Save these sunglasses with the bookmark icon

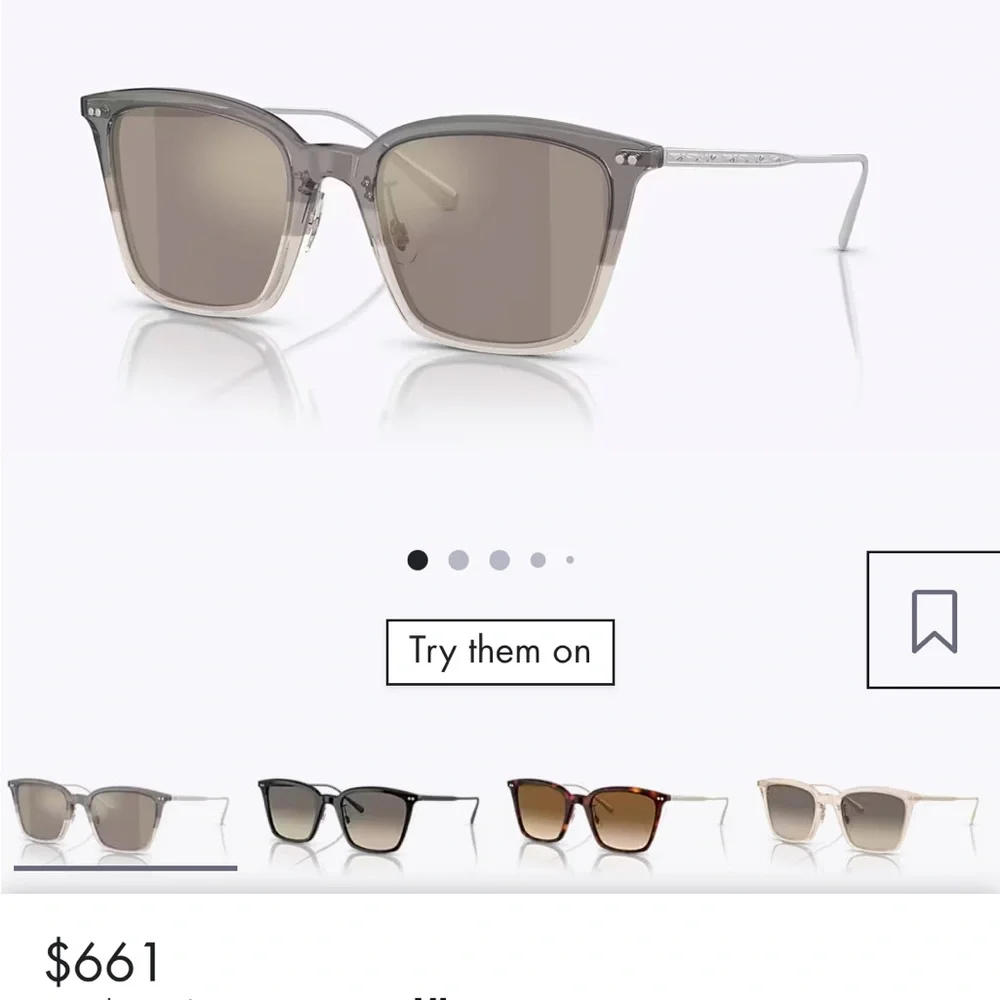(x=934, y=620)
